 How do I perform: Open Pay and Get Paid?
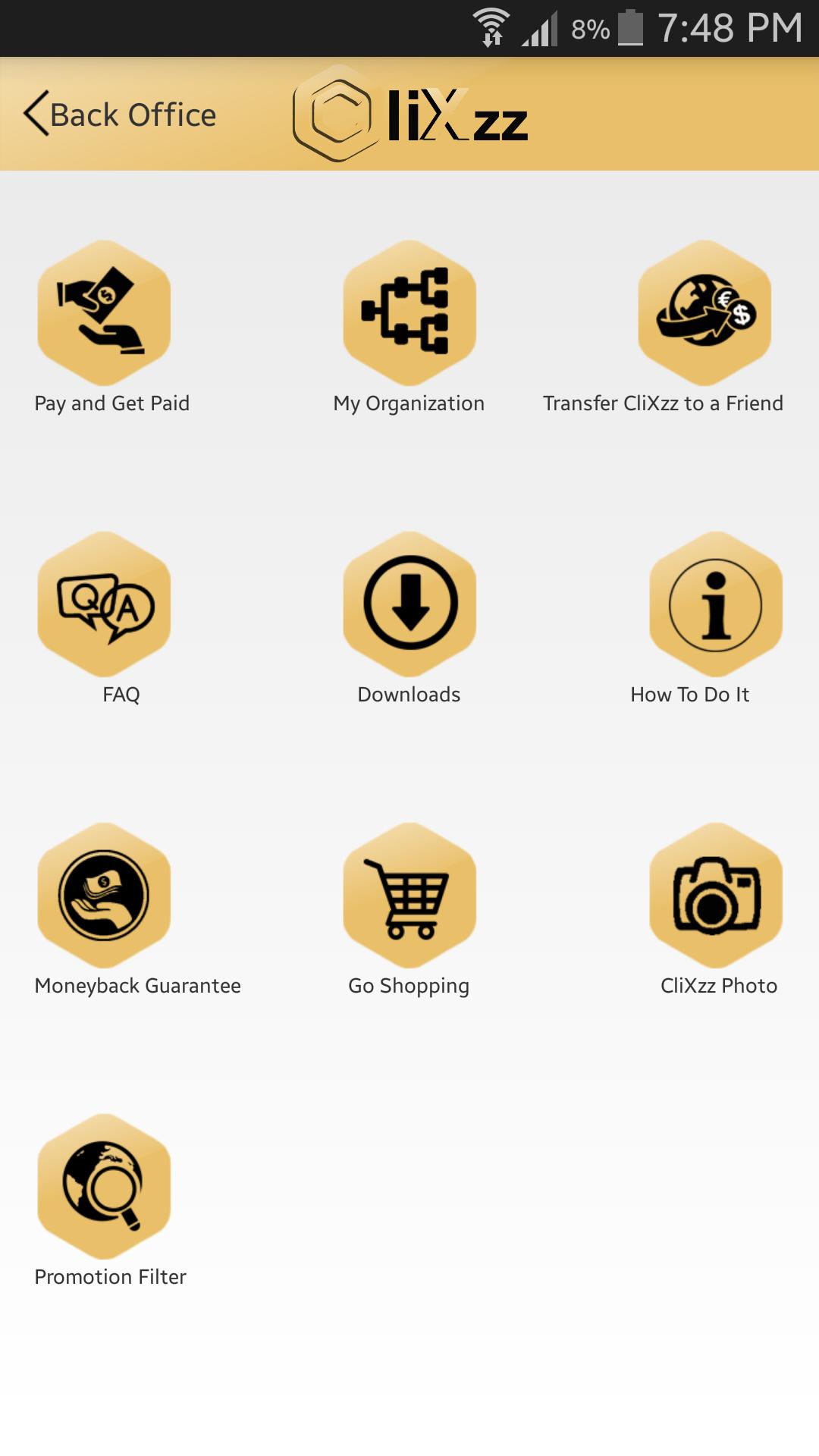point(104,312)
